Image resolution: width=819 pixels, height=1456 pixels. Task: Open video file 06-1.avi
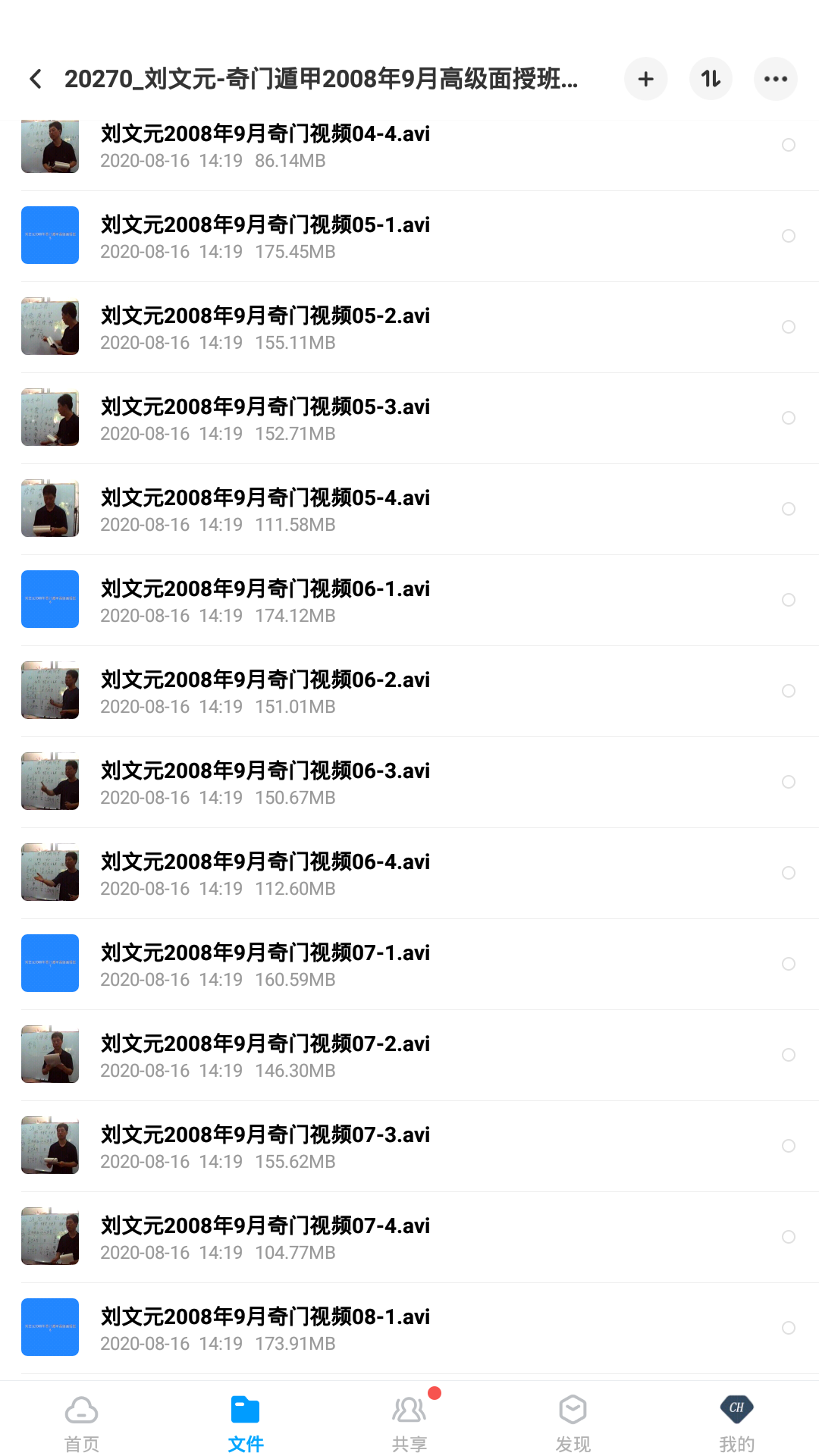coord(265,600)
